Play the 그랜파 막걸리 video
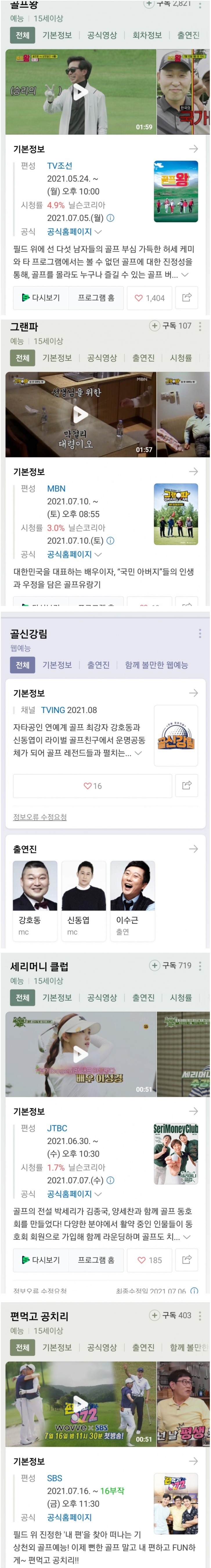This screenshot has width=211, height=1568. coord(80,414)
